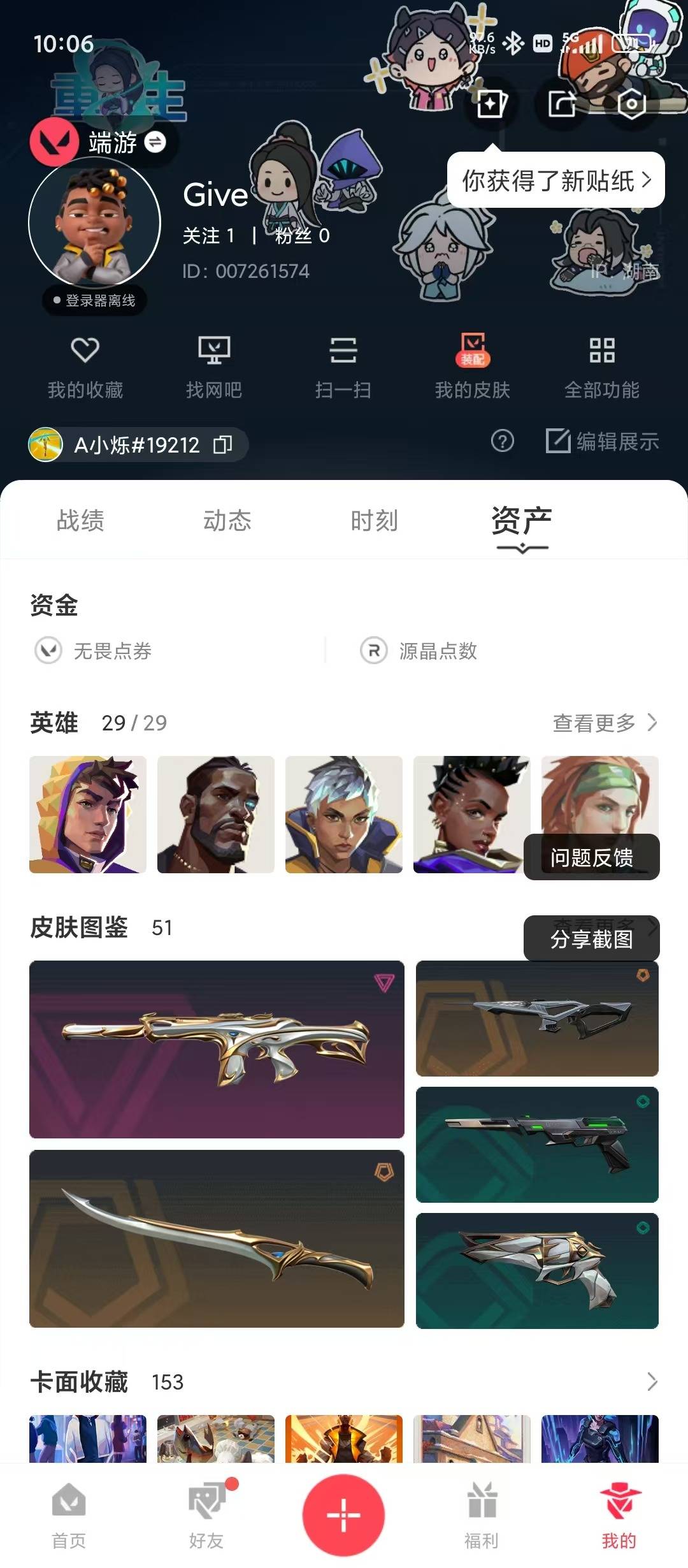This screenshot has height=1568, width=688.
Task: Tap 编辑展示 to edit display
Action: (603, 441)
